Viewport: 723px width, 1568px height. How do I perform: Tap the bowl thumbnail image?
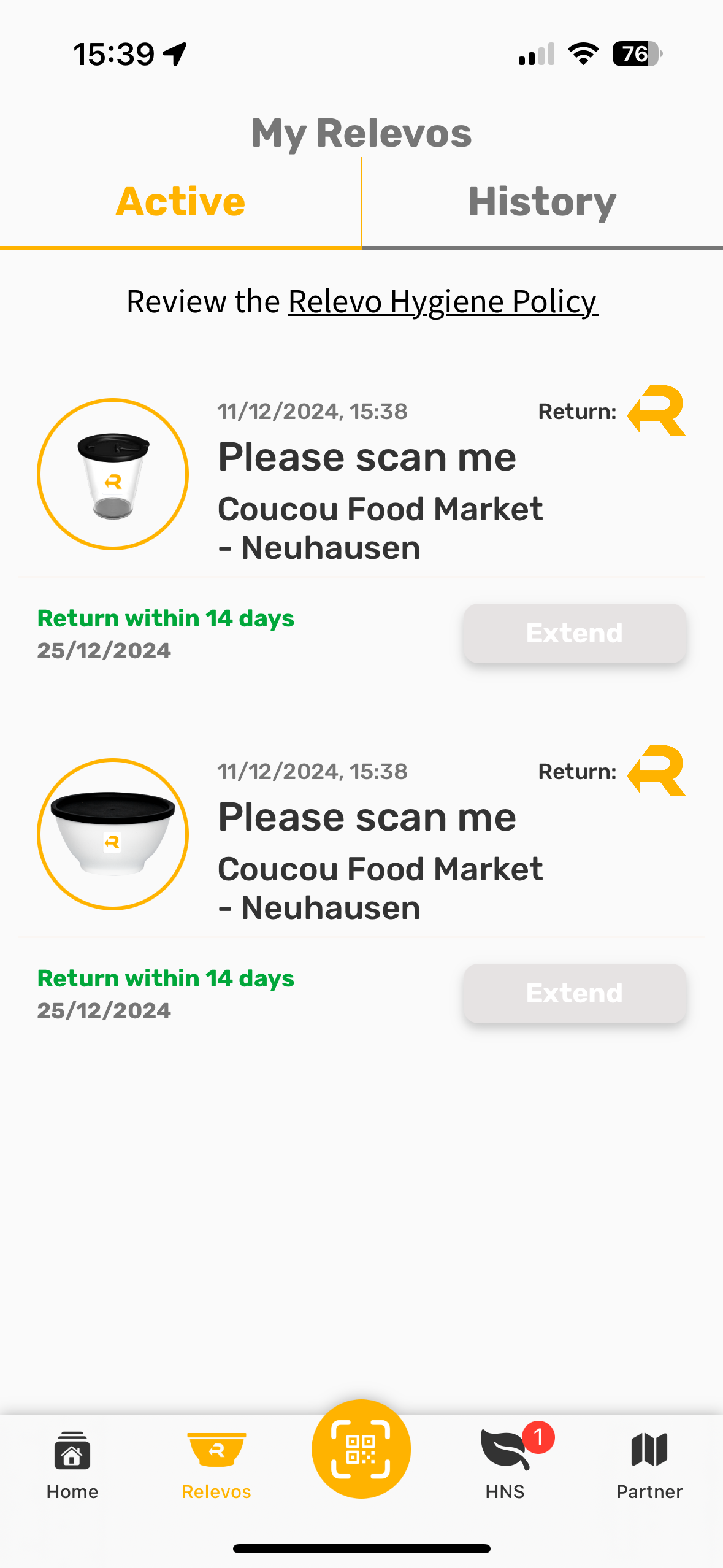pos(113,834)
